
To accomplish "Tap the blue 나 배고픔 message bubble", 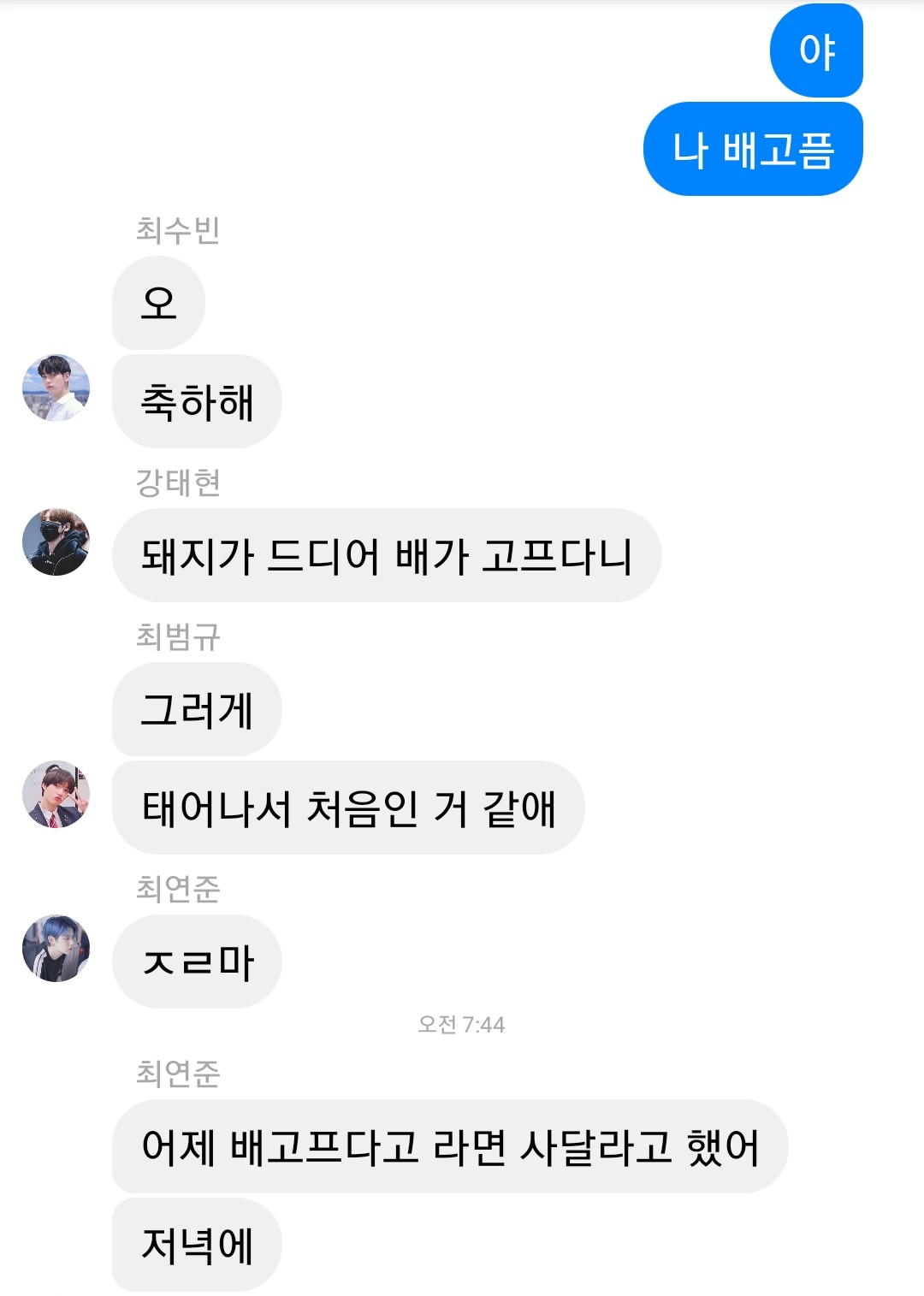I will (753, 147).
